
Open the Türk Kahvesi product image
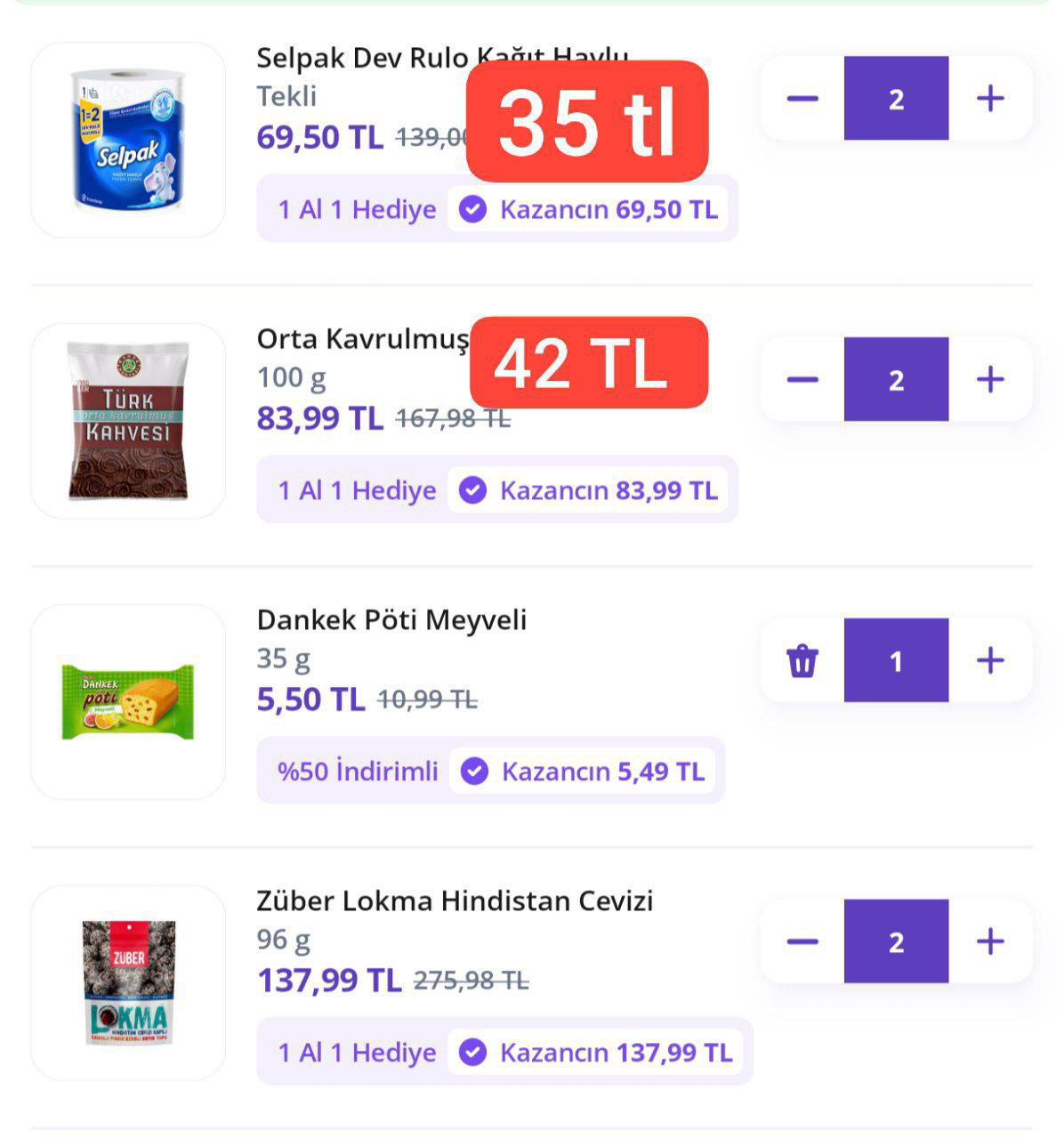tap(128, 421)
